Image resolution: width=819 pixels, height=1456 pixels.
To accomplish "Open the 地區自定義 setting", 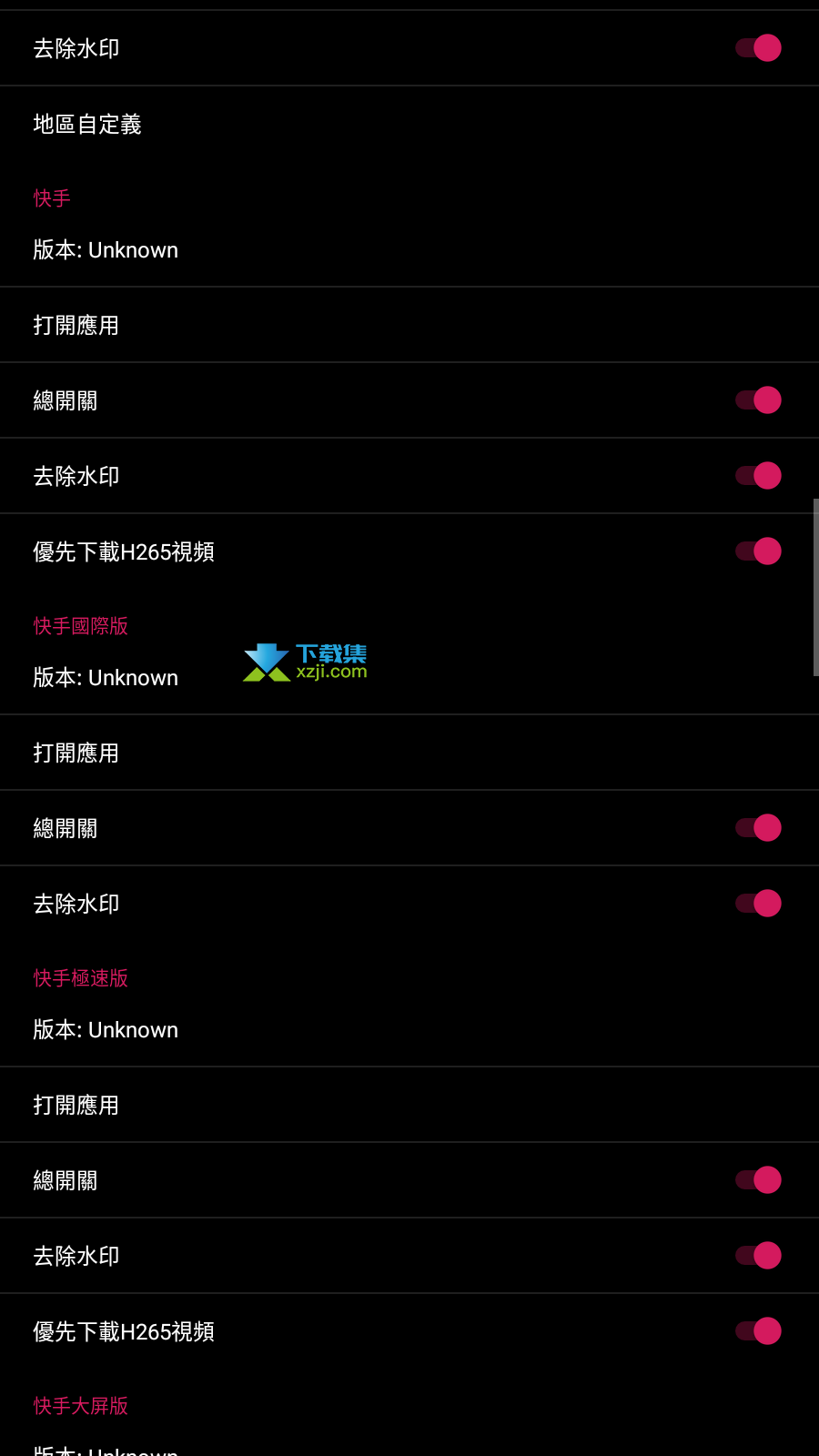I will click(409, 124).
